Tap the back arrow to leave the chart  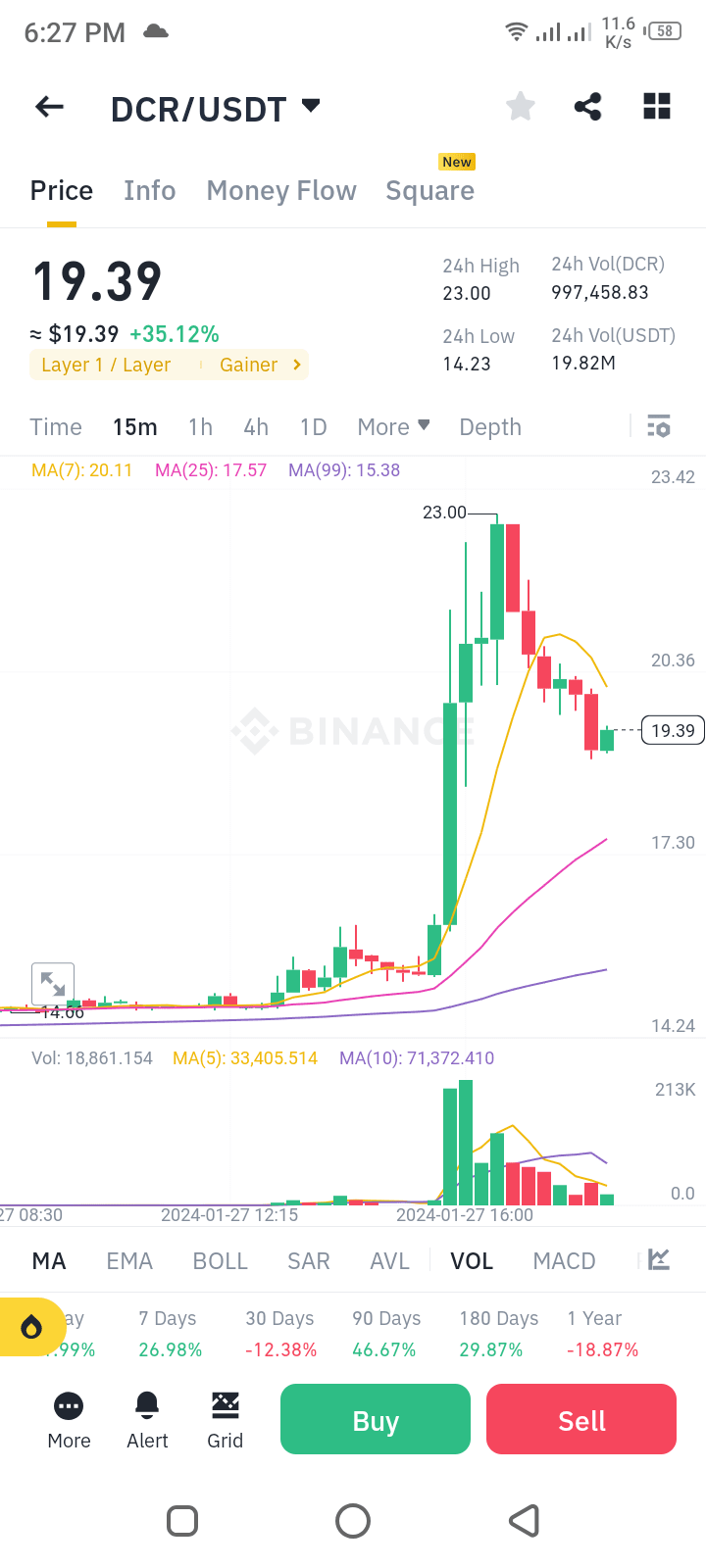point(49,107)
